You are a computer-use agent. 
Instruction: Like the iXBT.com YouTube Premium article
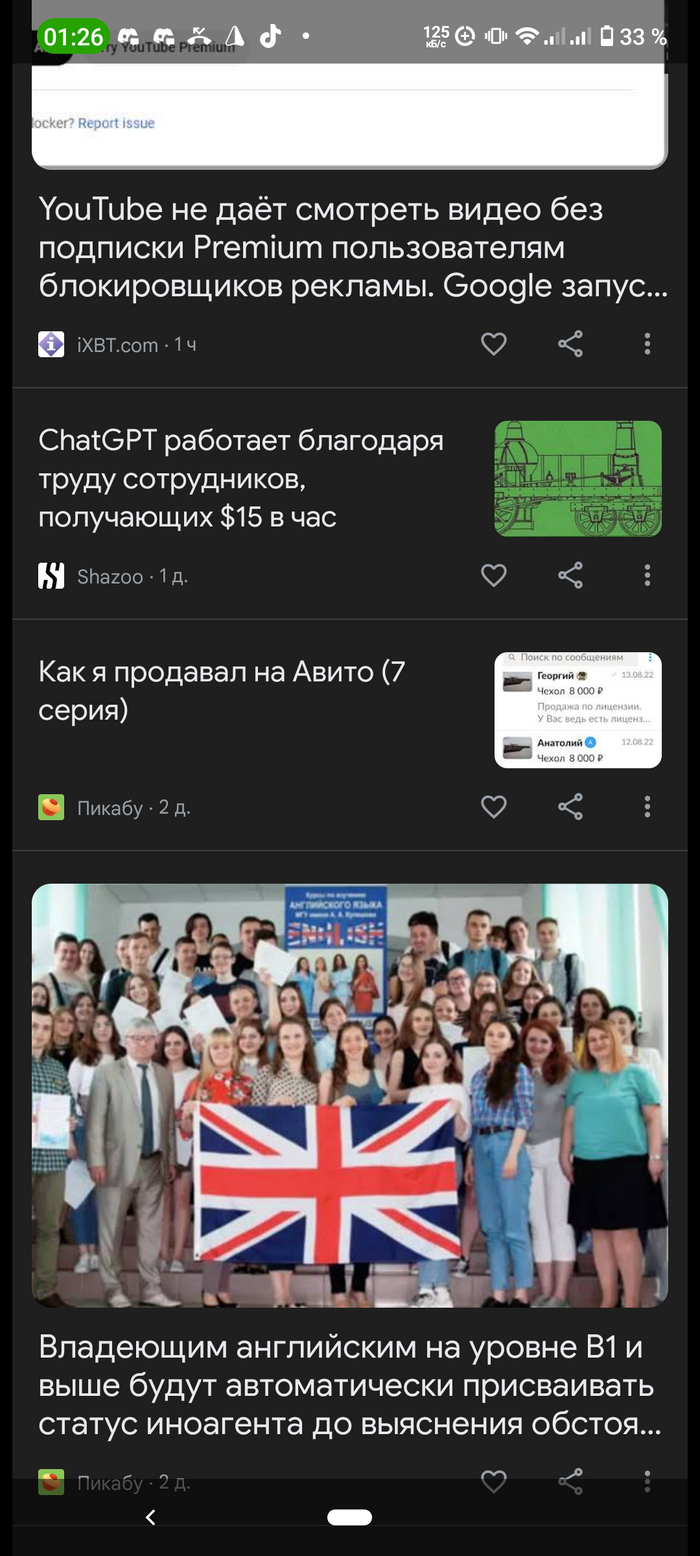pos(494,344)
